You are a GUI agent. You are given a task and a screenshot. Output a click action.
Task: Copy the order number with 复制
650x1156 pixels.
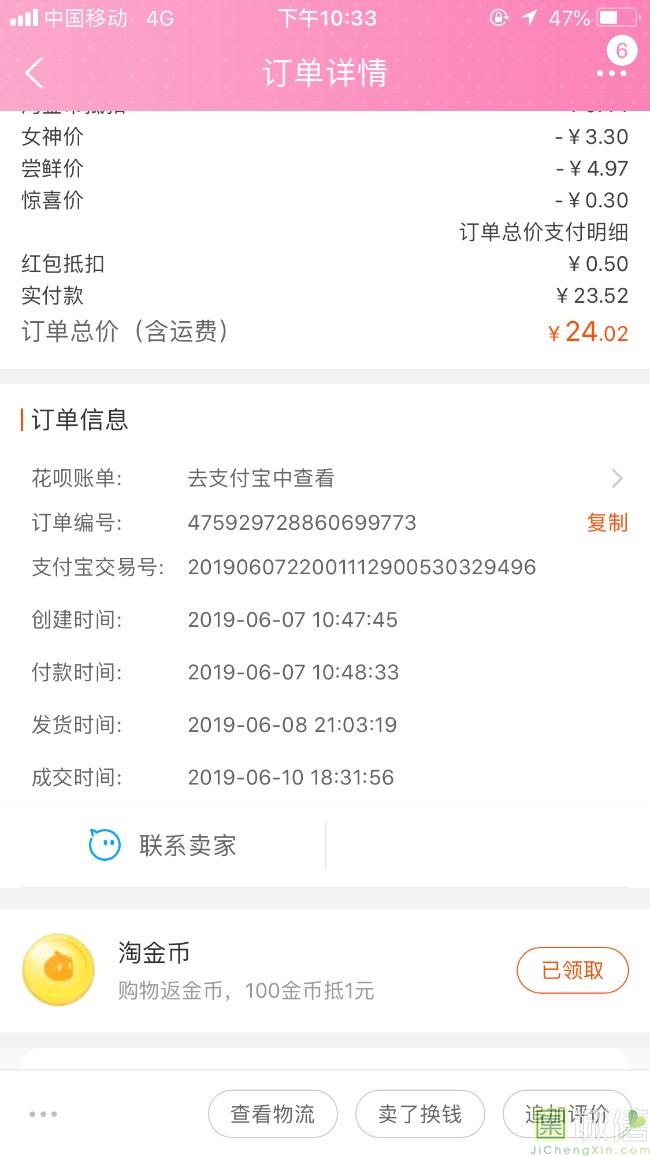click(607, 523)
